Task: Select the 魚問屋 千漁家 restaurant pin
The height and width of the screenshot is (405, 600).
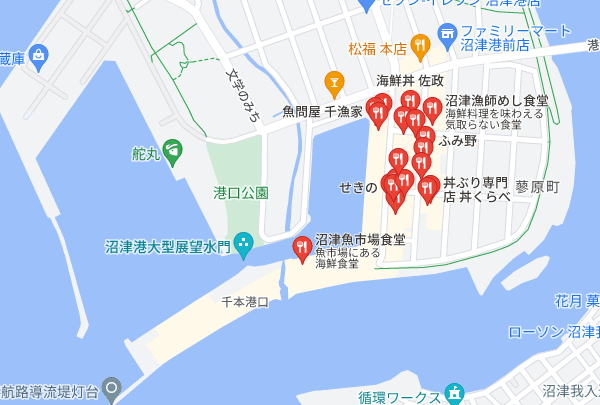Action: 378,110
